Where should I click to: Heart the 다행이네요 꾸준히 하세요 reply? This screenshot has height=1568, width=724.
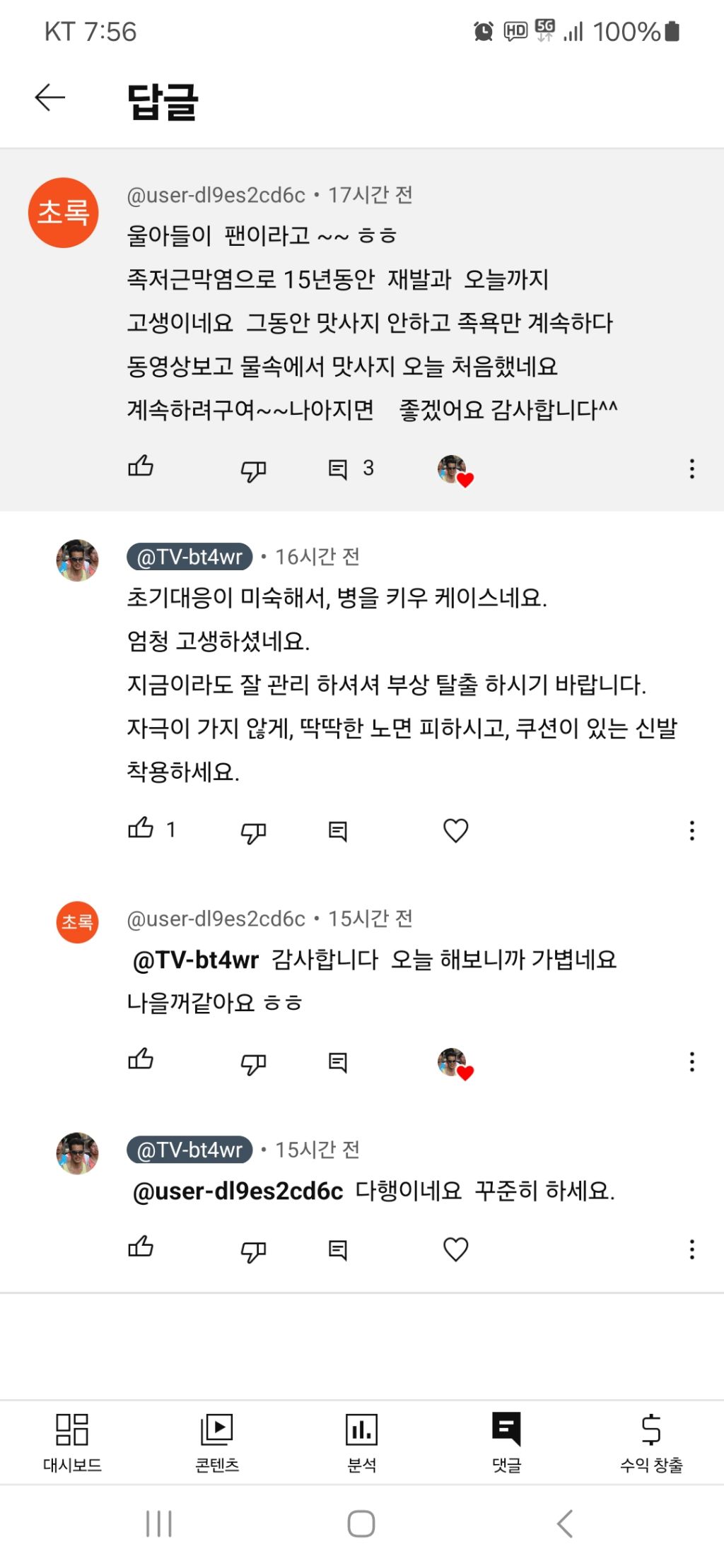455,1249
